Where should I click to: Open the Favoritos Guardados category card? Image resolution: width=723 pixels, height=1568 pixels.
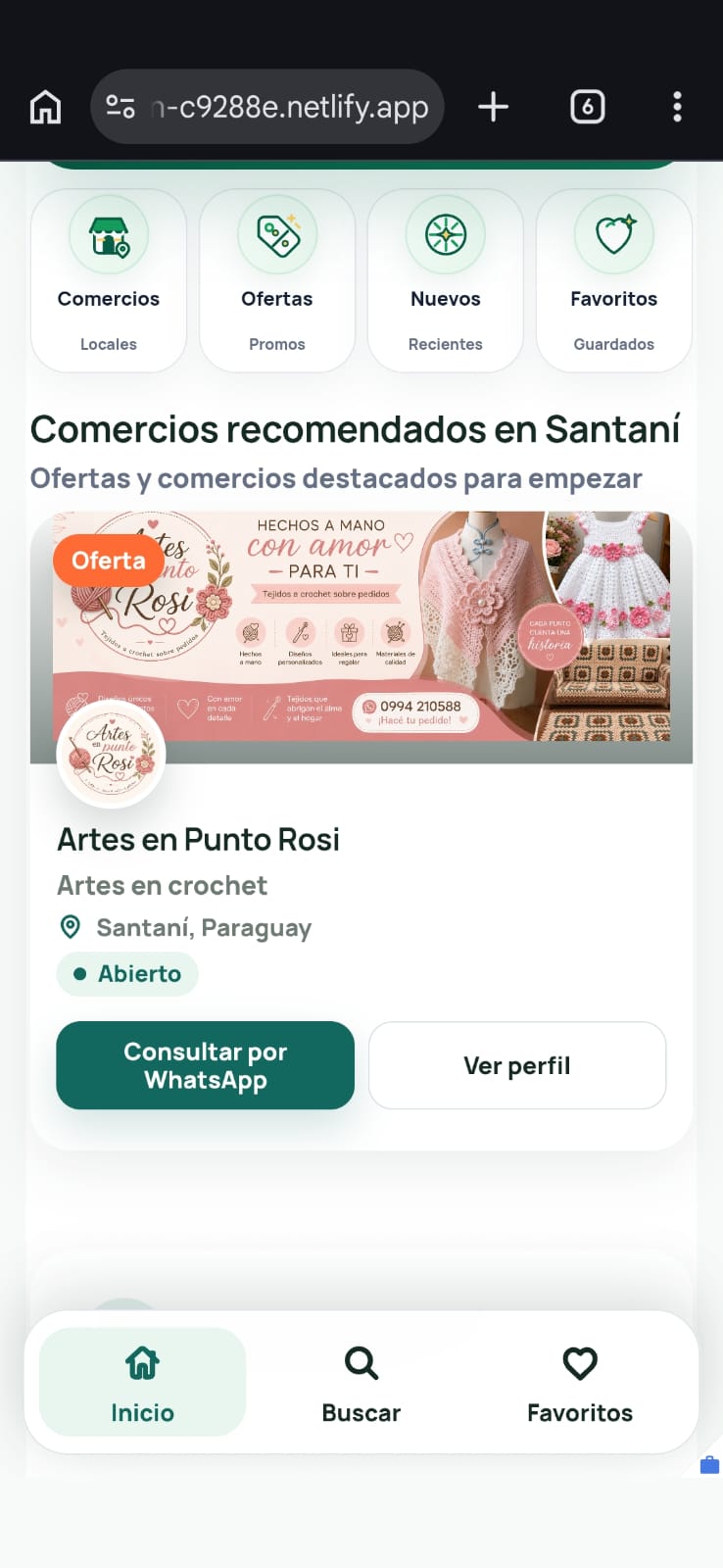[x=614, y=280]
